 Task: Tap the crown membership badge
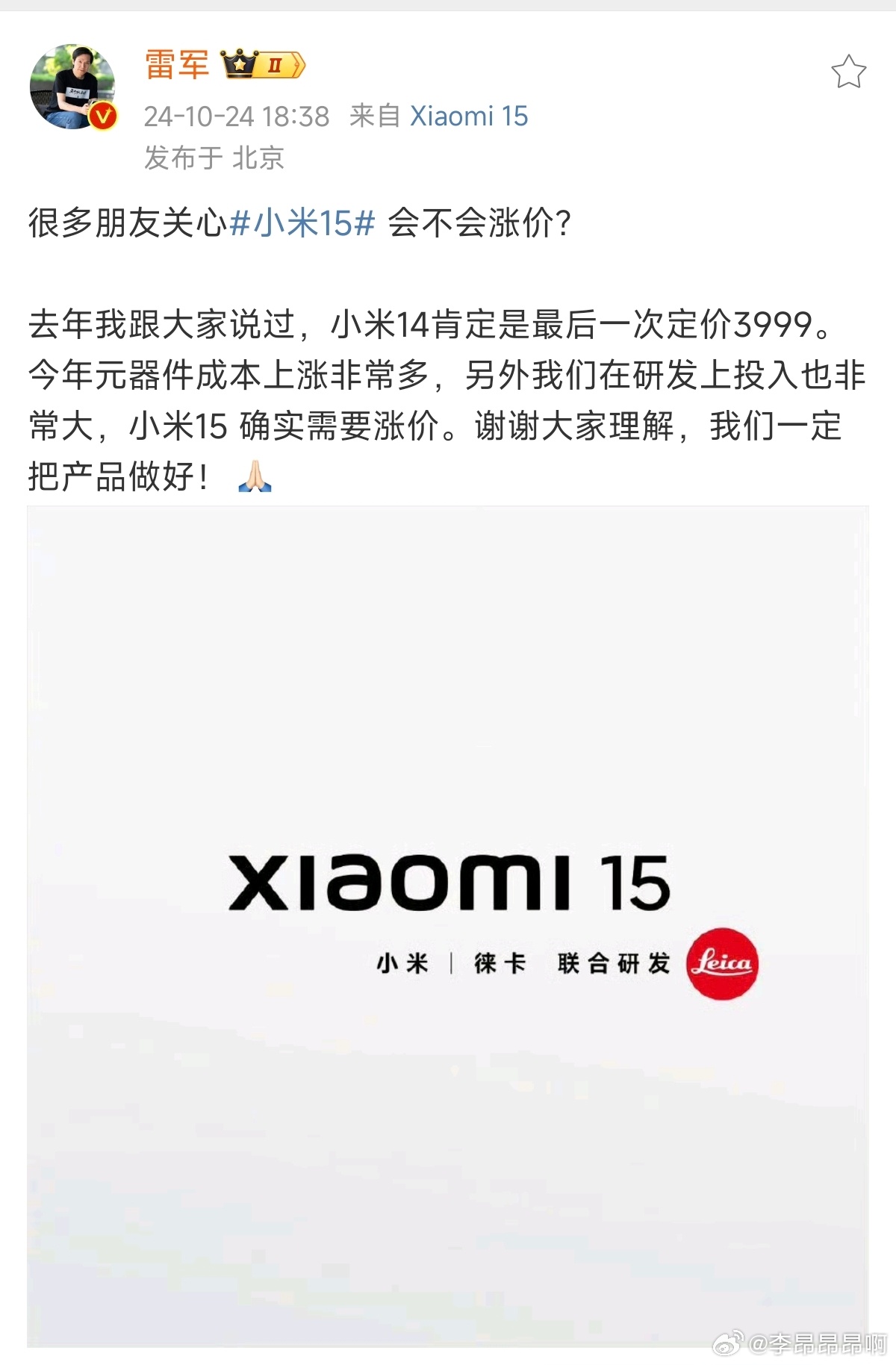263,65
